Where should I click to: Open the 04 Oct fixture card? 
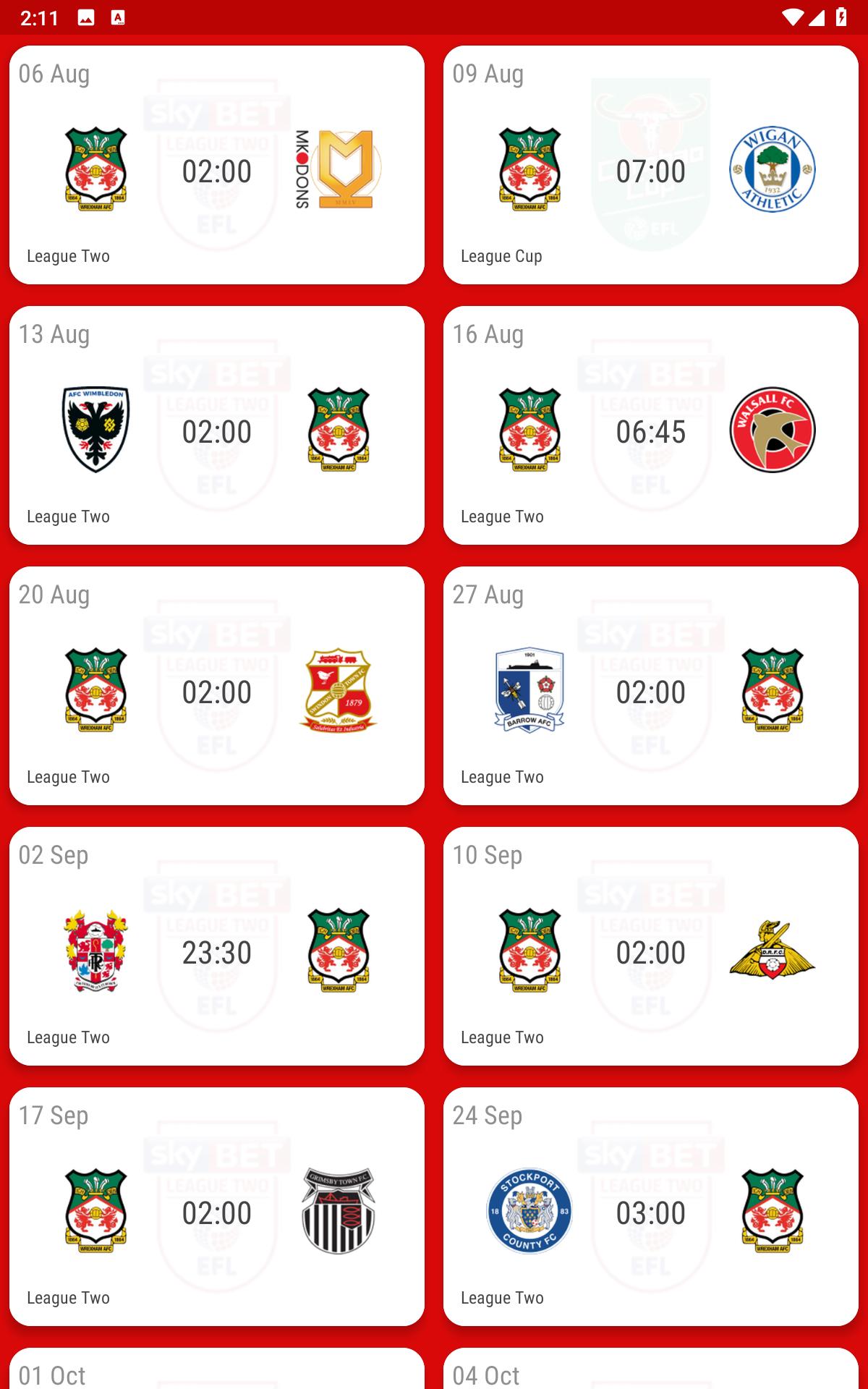pyautogui.click(x=651, y=1369)
